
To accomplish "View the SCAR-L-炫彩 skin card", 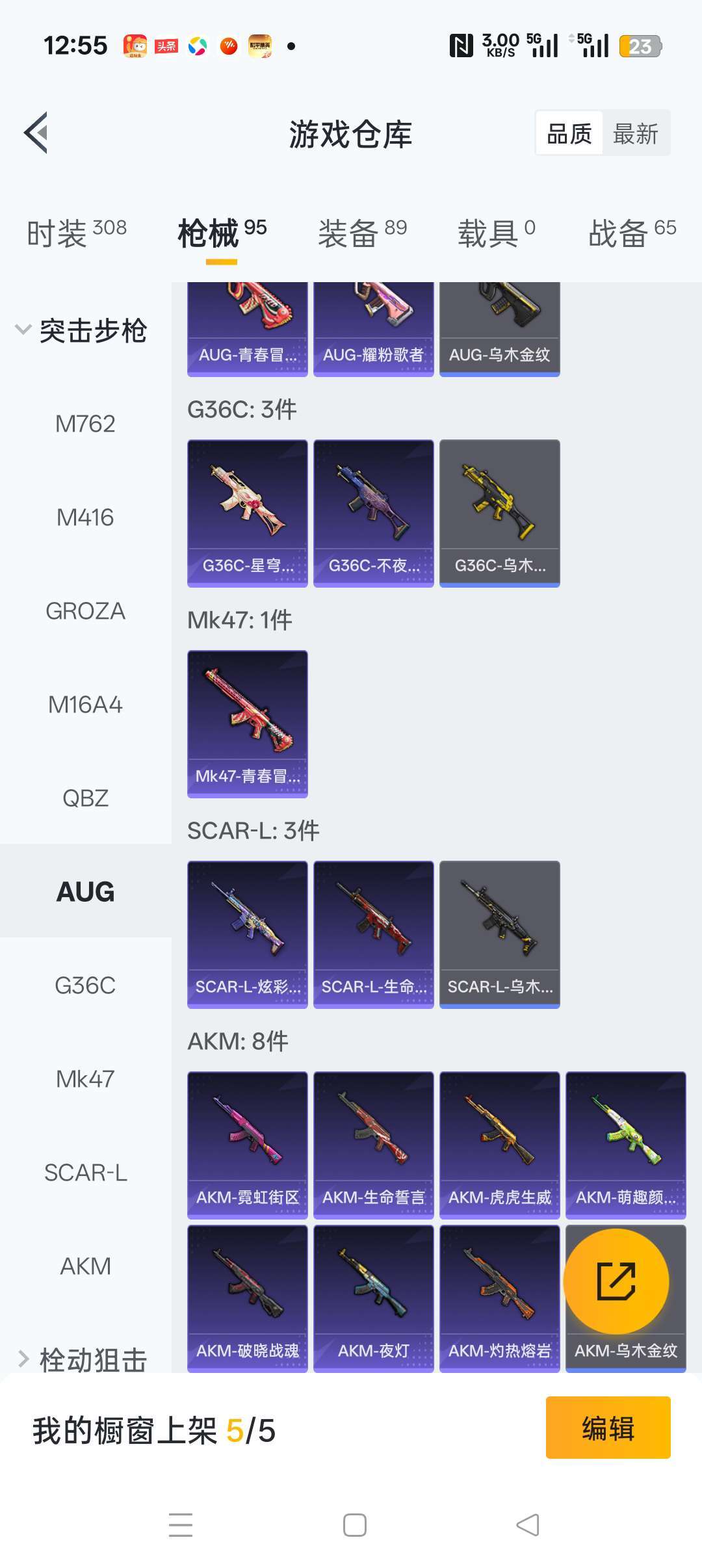I will coord(247,934).
